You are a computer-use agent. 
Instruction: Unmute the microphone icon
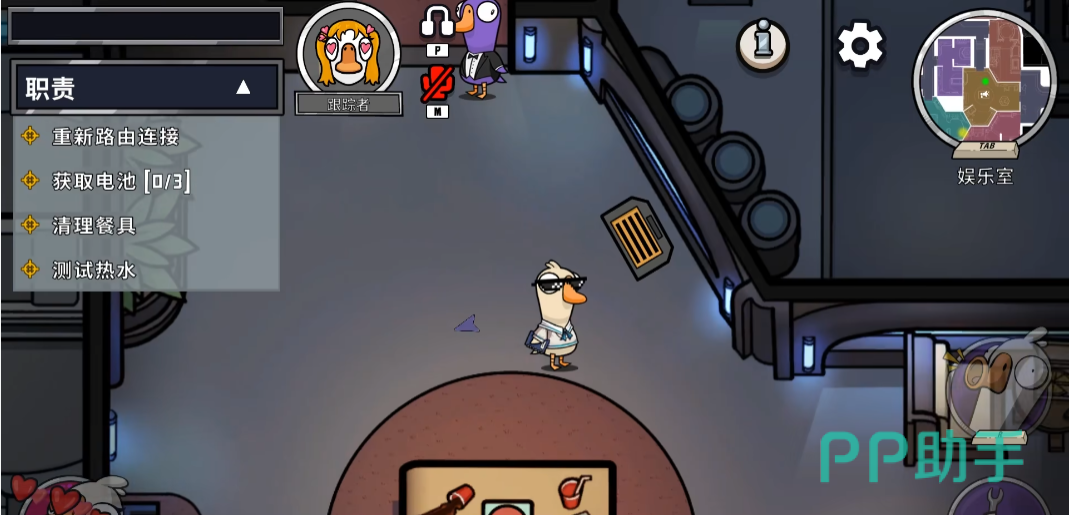(x=437, y=84)
